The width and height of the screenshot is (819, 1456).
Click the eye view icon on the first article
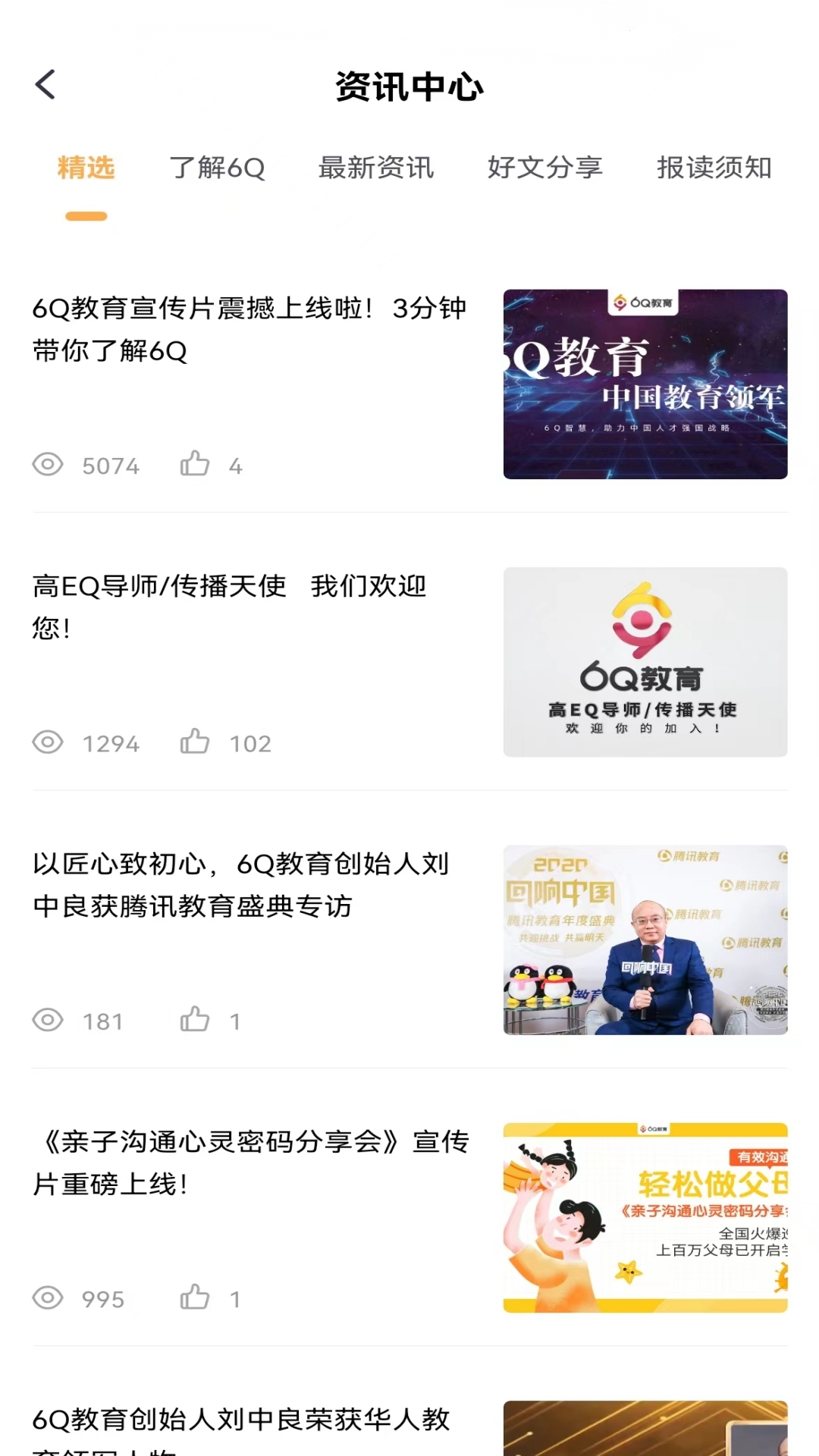pyautogui.click(x=49, y=465)
